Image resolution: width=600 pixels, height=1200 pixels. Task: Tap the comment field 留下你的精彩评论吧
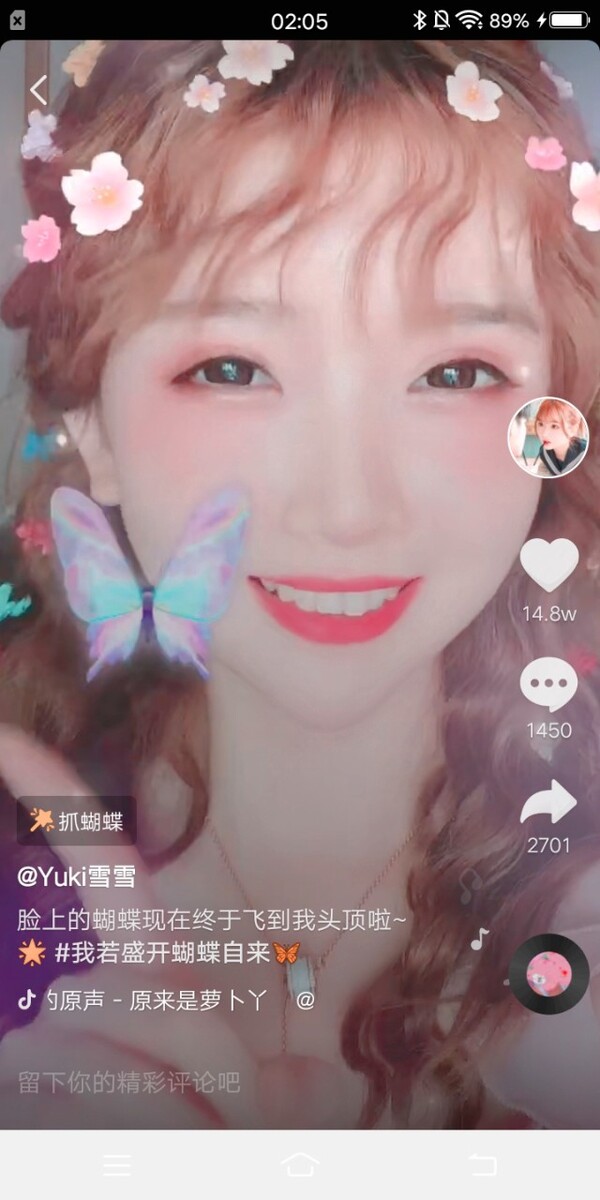click(130, 1081)
